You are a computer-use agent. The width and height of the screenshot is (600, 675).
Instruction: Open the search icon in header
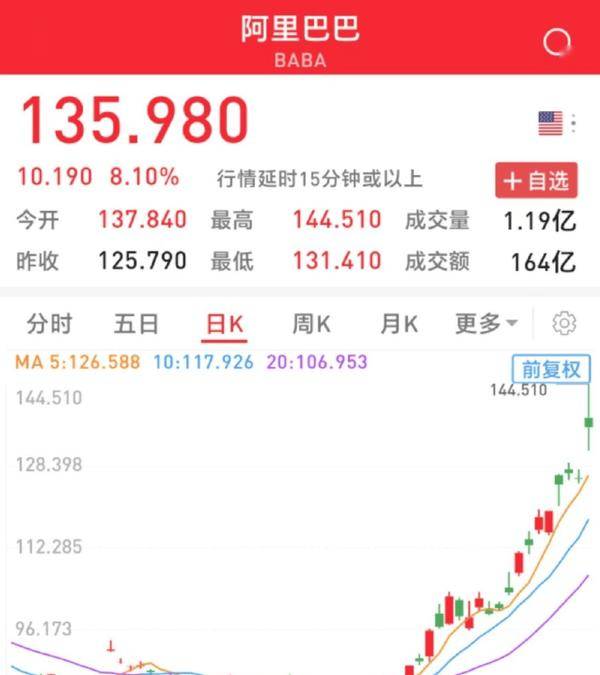coord(555,42)
